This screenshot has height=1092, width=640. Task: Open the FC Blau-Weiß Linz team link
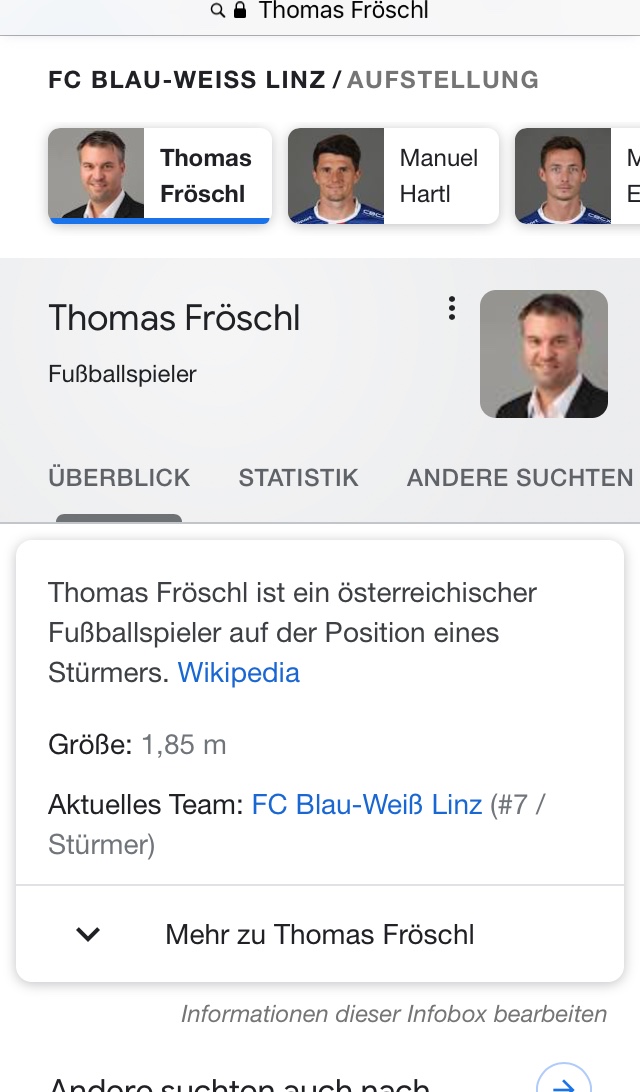coord(366,804)
